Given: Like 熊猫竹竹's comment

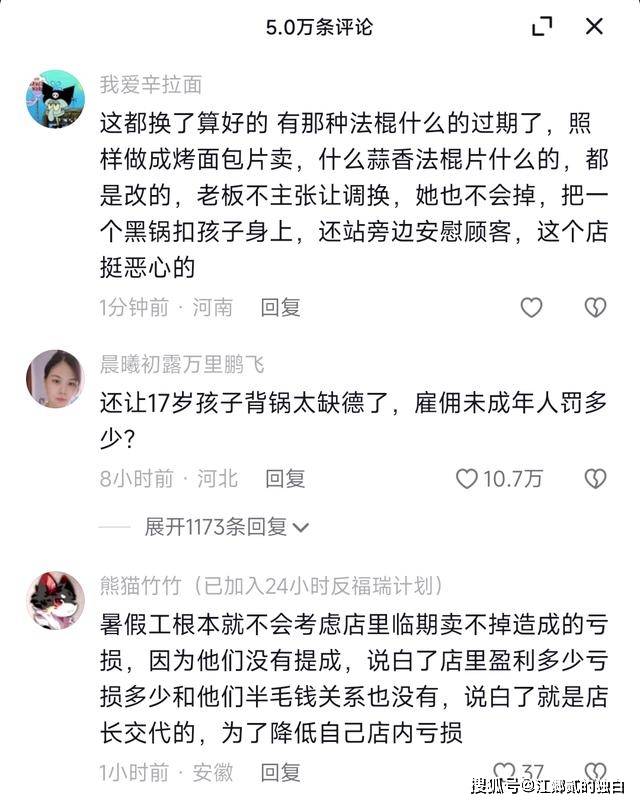Looking at the screenshot, I should click(505, 772).
